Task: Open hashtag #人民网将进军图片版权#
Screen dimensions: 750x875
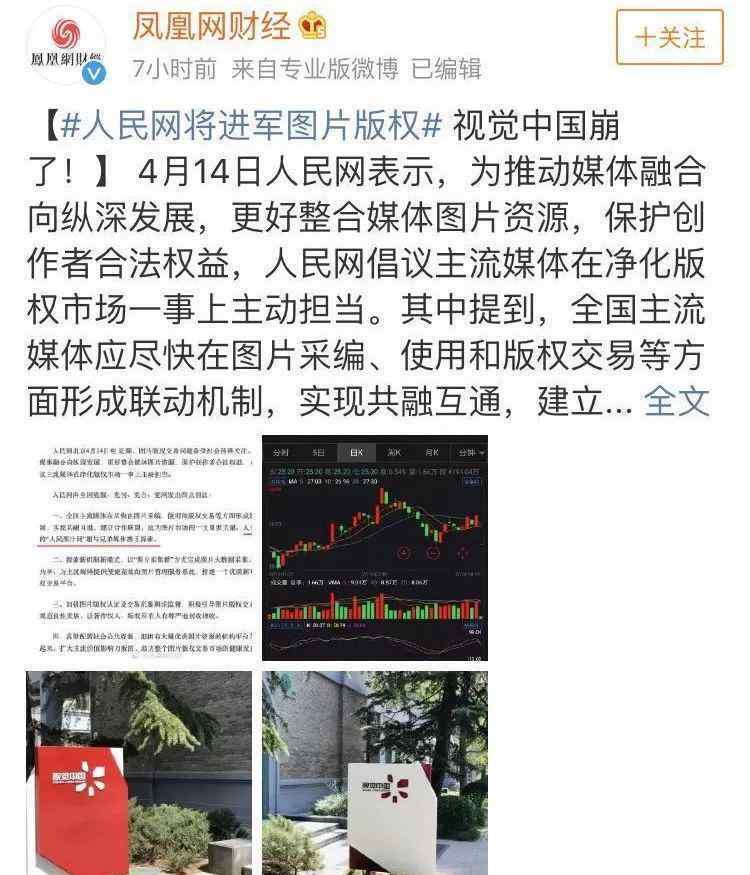Action: pyautogui.click(x=252, y=127)
